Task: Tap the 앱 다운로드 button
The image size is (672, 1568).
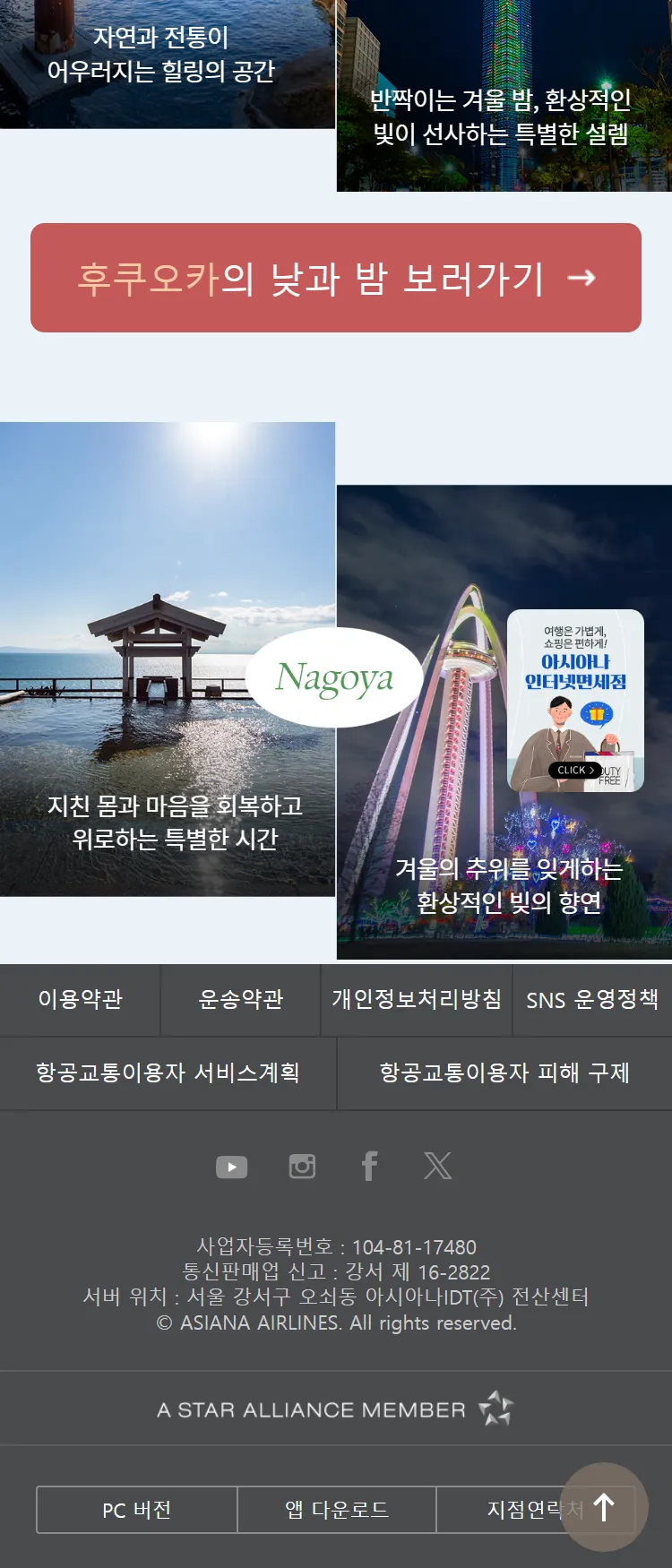Action: tap(337, 1510)
